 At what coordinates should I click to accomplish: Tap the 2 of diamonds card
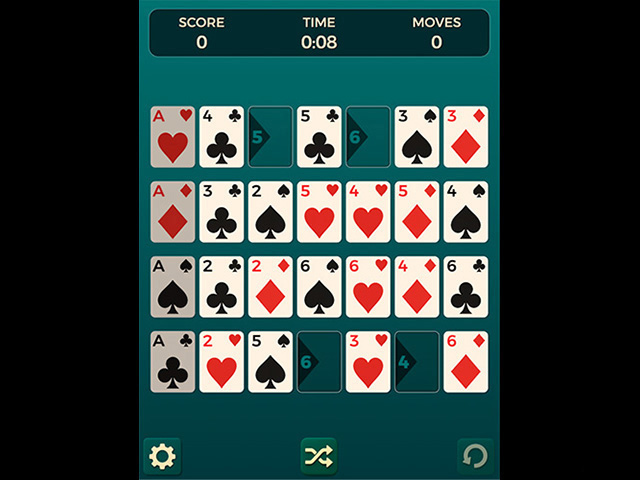click(x=270, y=286)
